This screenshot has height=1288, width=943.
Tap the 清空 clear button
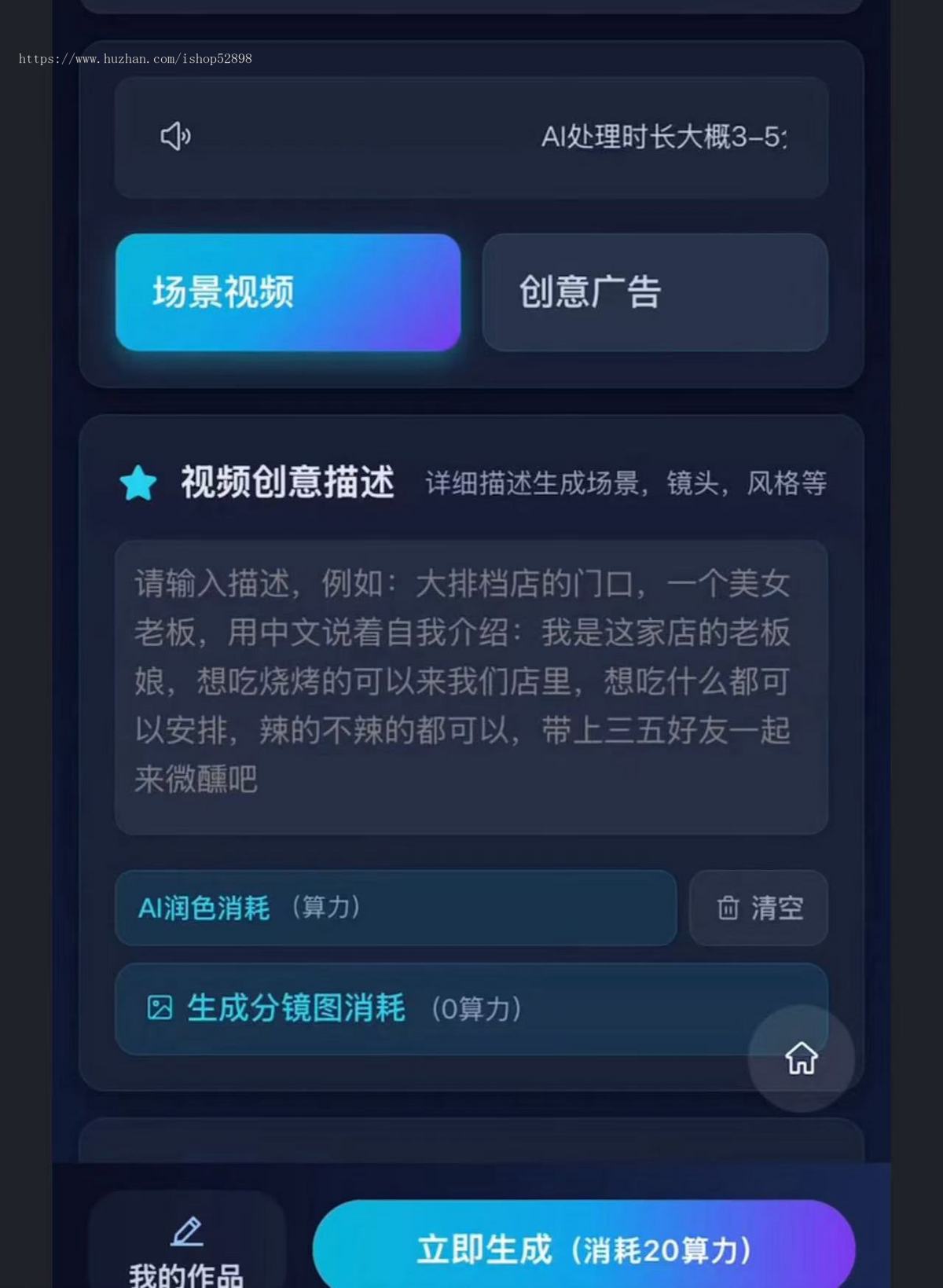click(757, 908)
